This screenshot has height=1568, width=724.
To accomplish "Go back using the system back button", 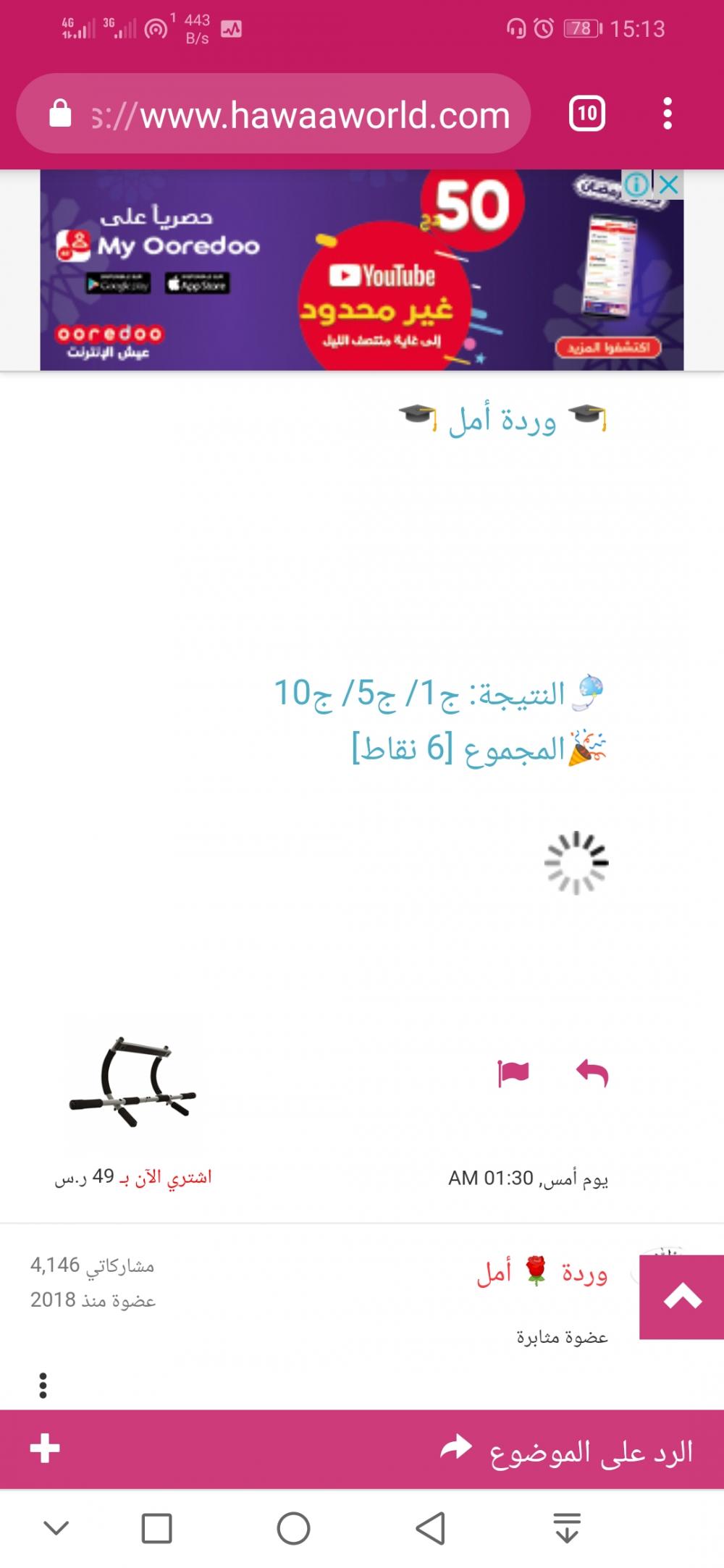I will 430,1528.
